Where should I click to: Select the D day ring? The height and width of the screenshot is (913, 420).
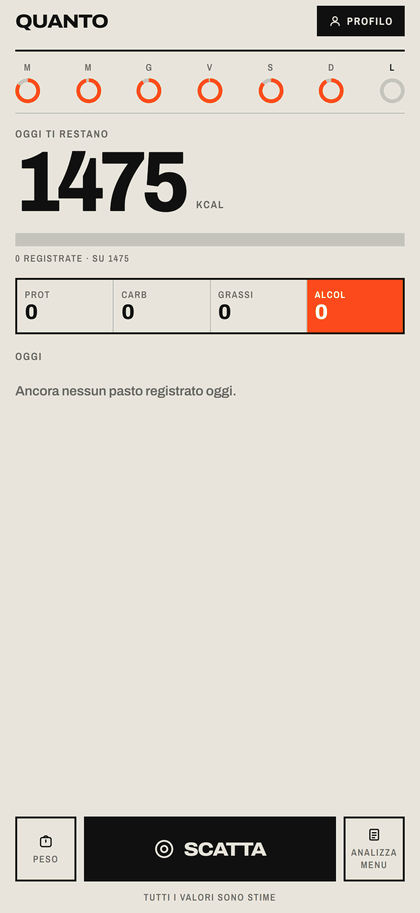[x=331, y=84]
